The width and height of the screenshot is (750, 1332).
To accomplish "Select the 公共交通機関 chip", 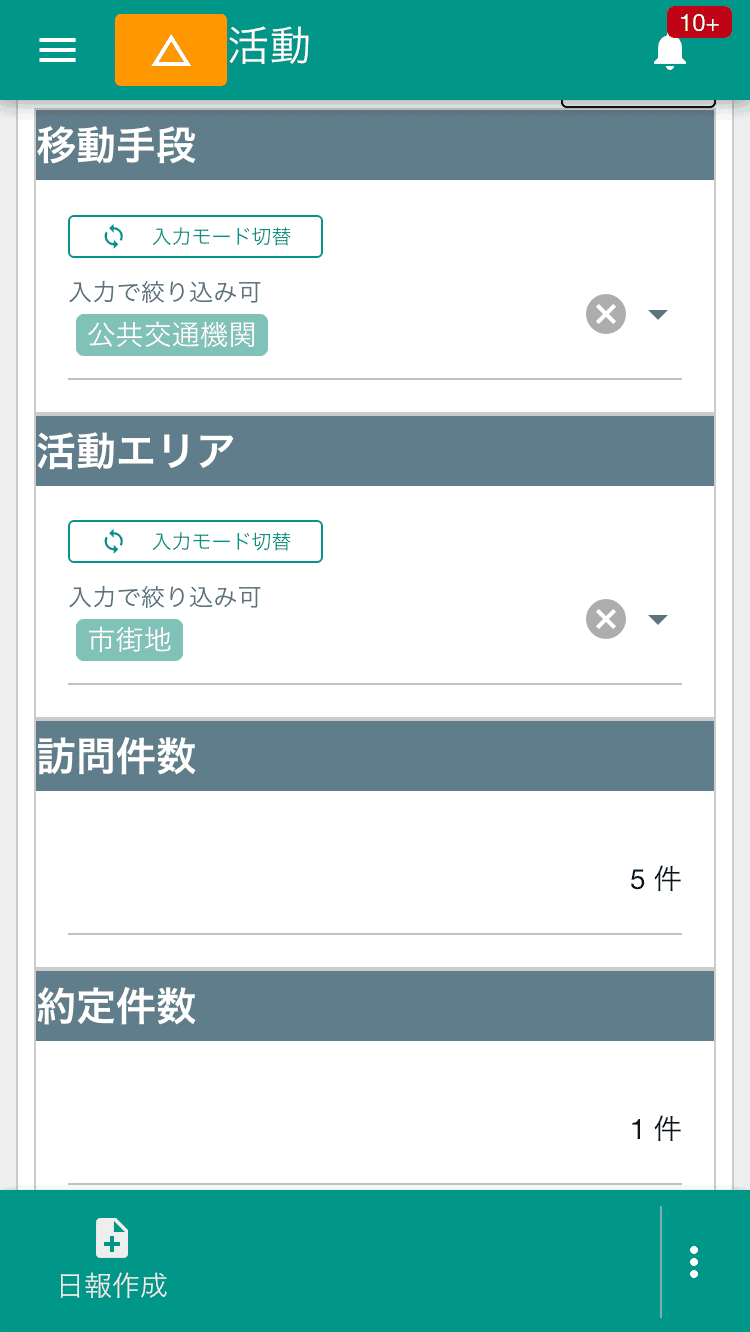I will (x=171, y=334).
